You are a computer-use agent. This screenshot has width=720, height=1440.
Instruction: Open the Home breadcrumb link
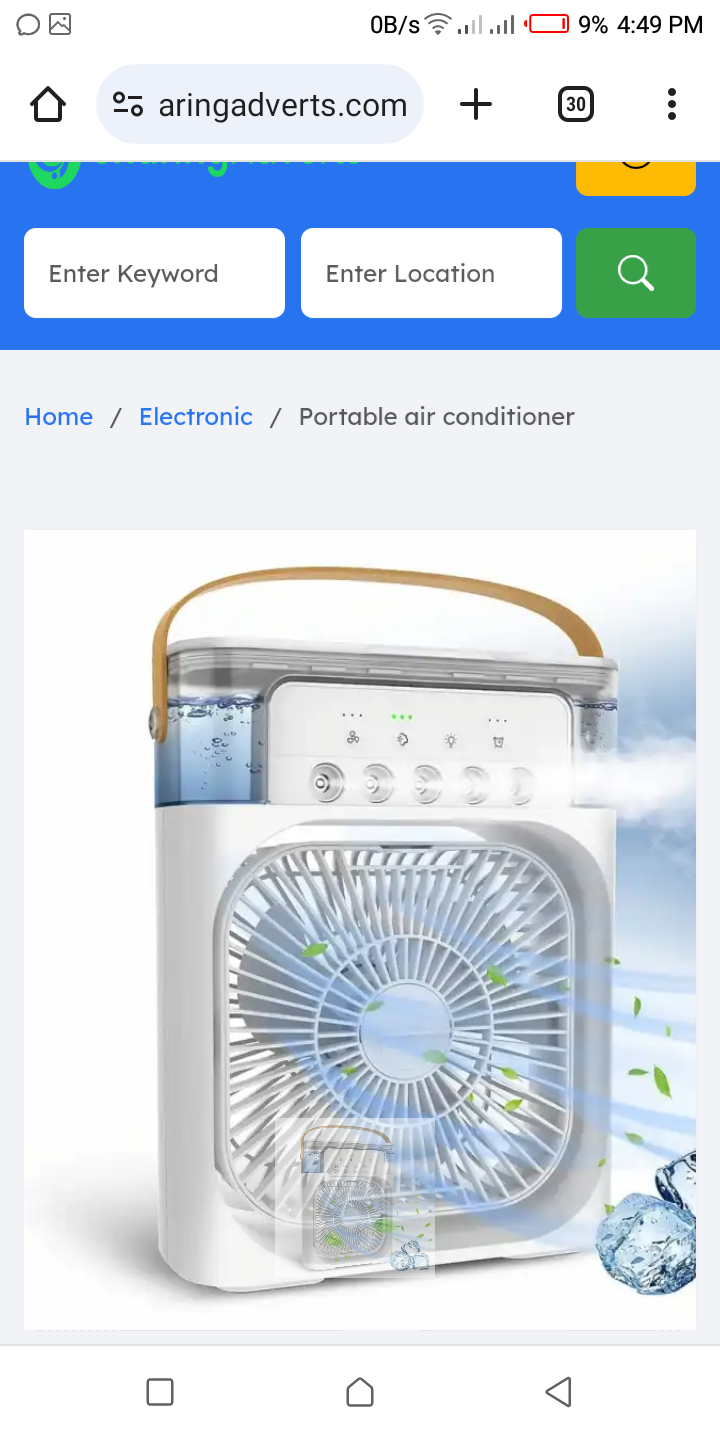(x=59, y=417)
